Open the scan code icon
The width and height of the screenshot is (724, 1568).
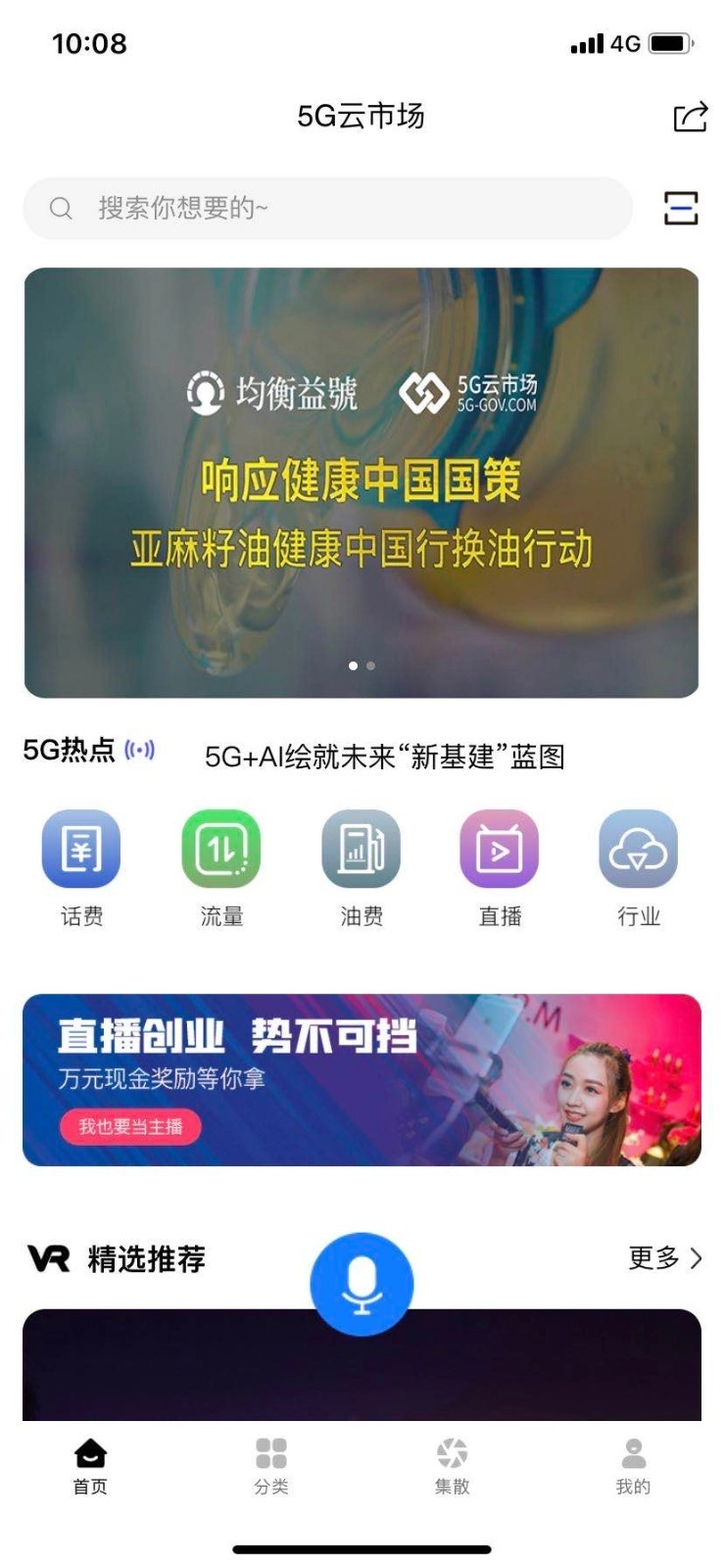tap(680, 209)
